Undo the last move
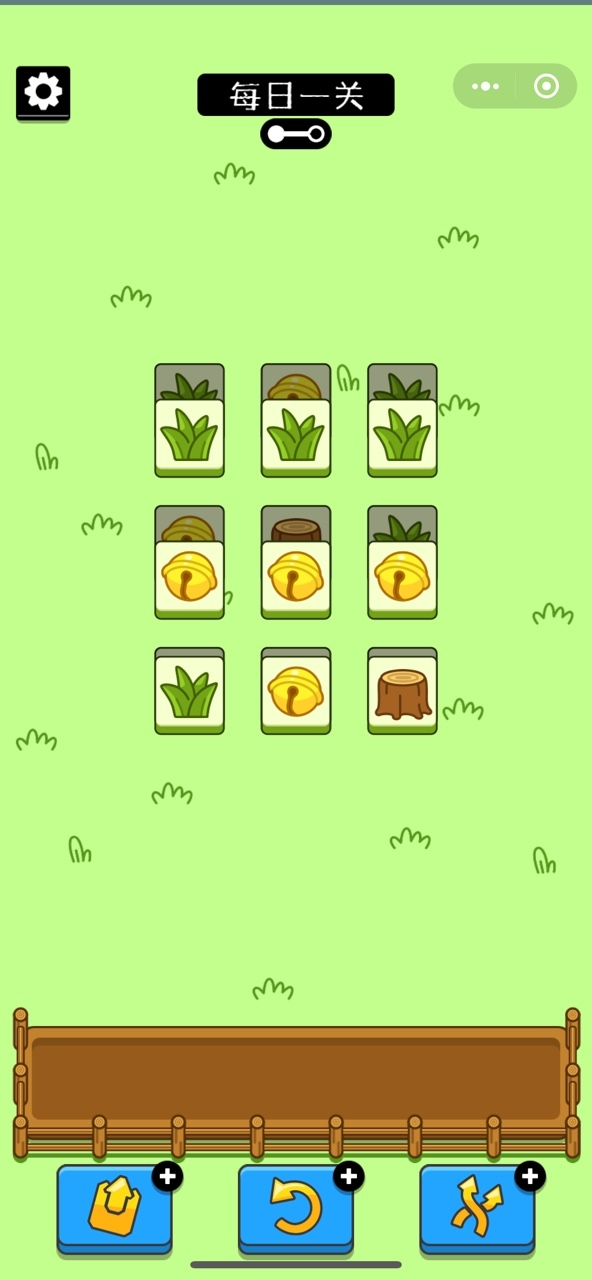 (296, 1208)
